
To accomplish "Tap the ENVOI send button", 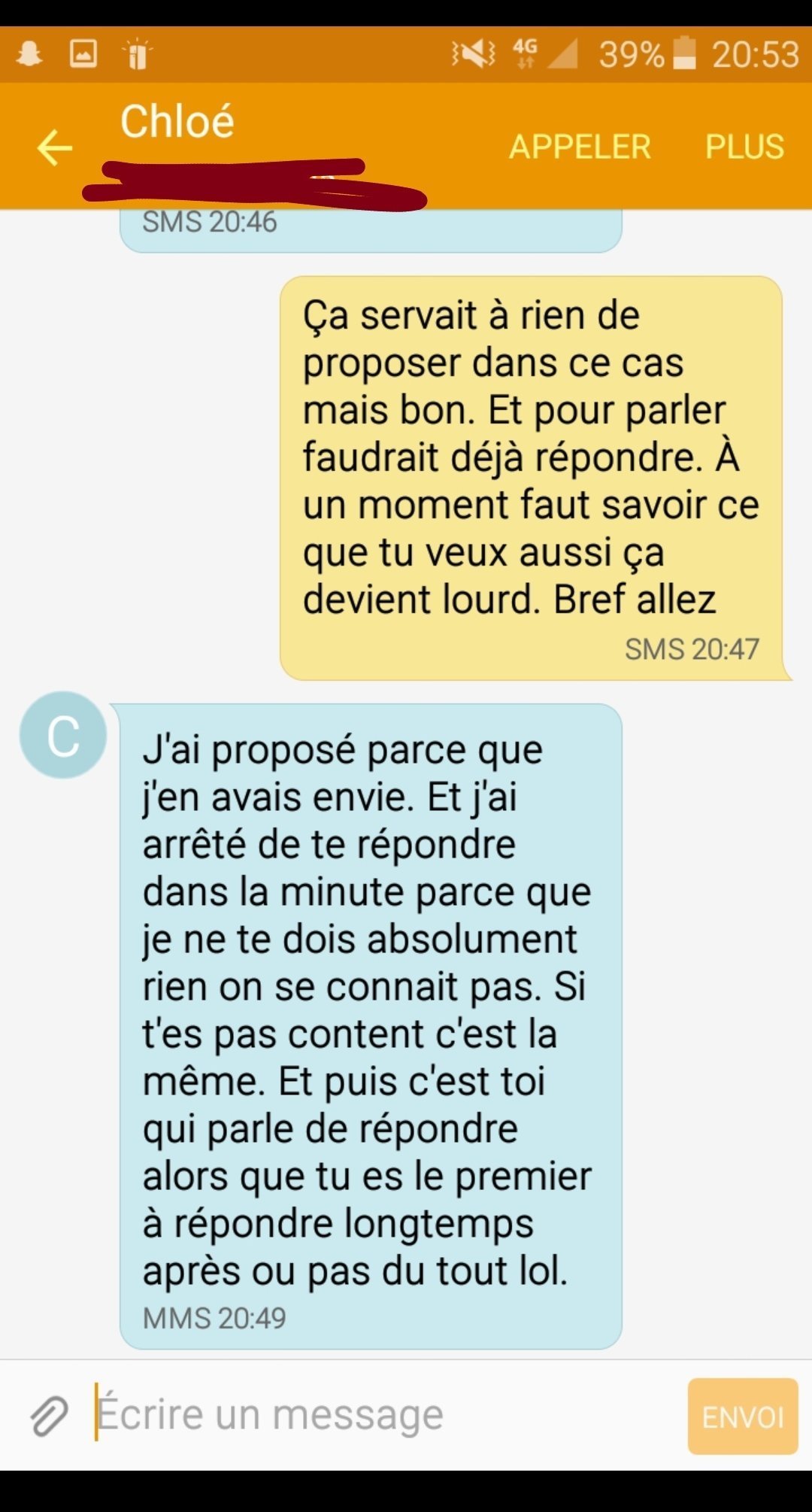I will coord(743,1416).
